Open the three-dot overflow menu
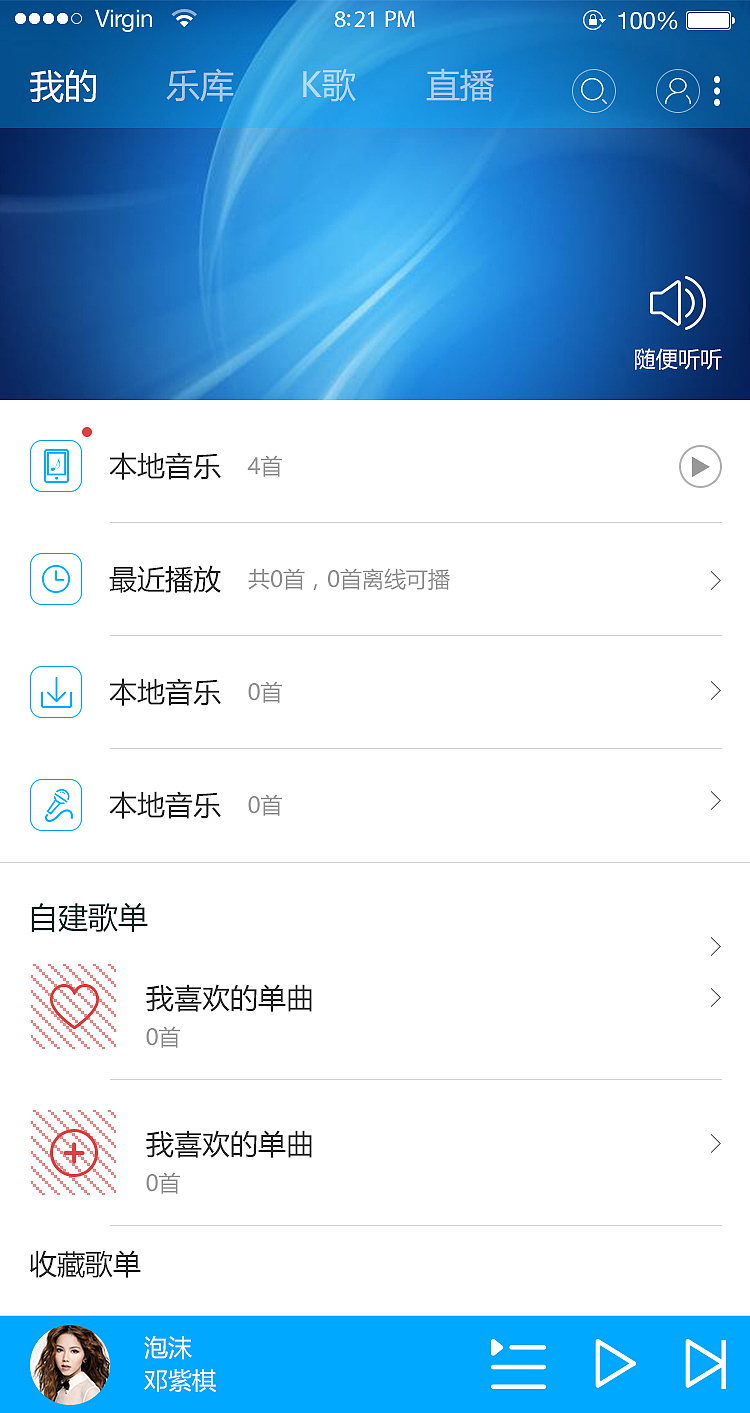The image size is (750, 1413). (717, 90)
